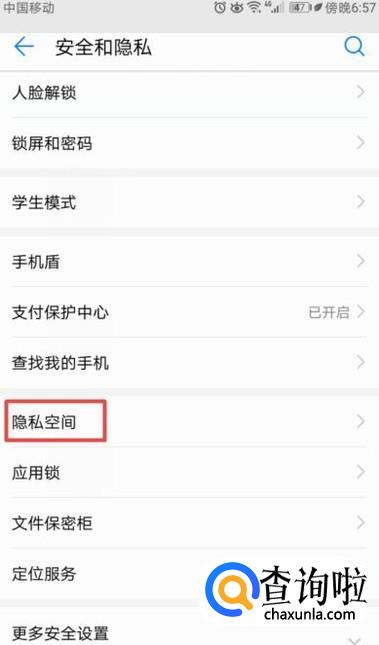Select 查找我的手机
The width and height of the screenshot is (379, 645).
pyautogui.click(x=189, y=363)
